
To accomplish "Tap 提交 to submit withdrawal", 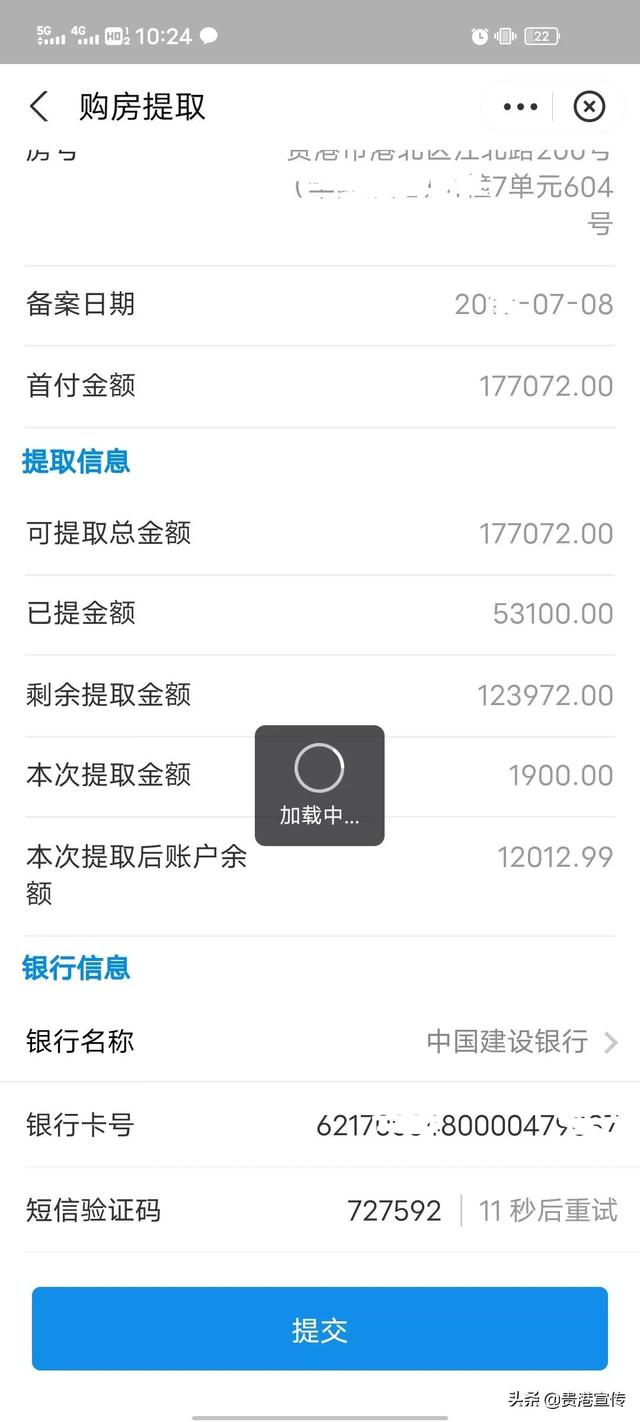I will point(320,1329).
